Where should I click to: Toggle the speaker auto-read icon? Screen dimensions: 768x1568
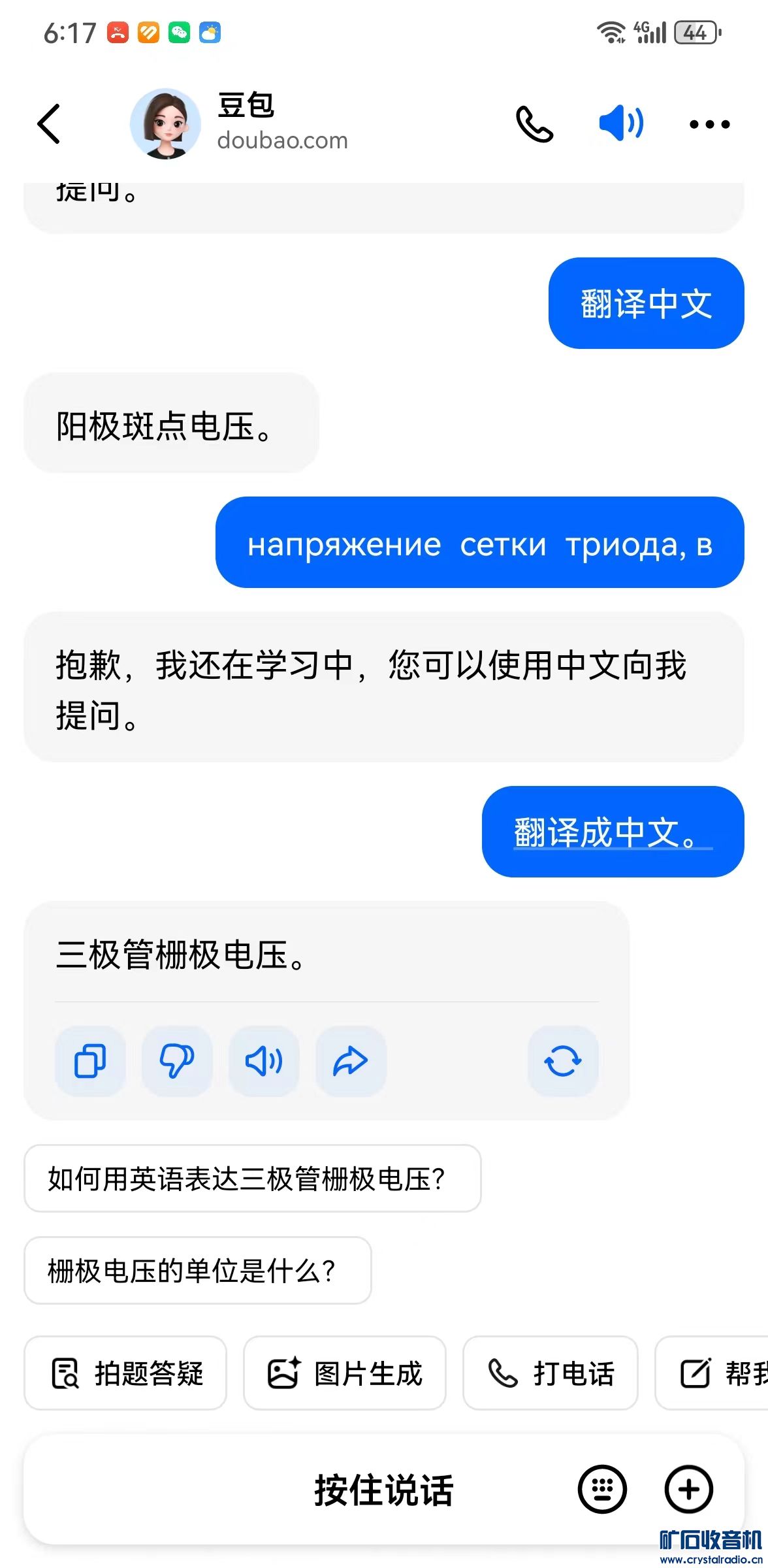(621, 123)
